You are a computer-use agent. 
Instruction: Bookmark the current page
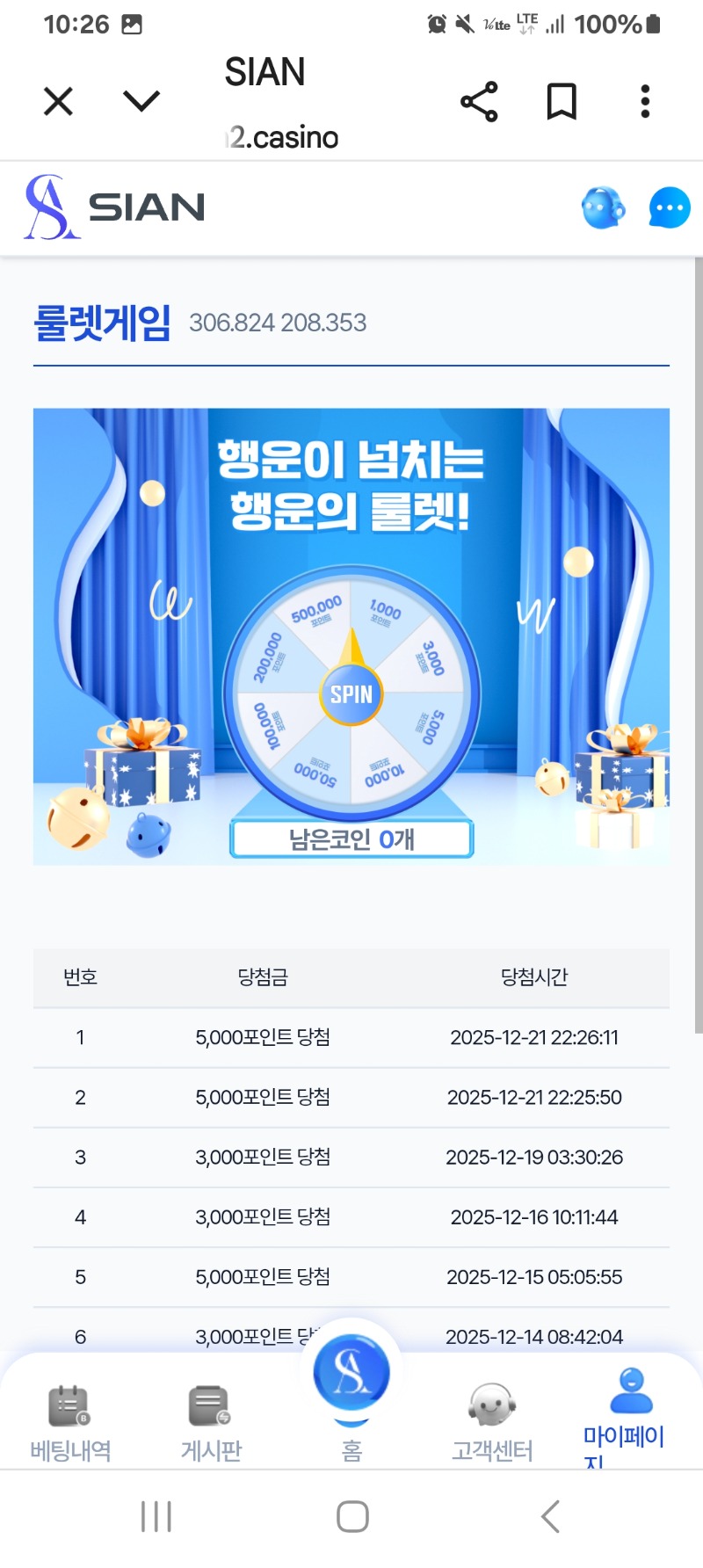pyautogui.click(x=562, y=102)
